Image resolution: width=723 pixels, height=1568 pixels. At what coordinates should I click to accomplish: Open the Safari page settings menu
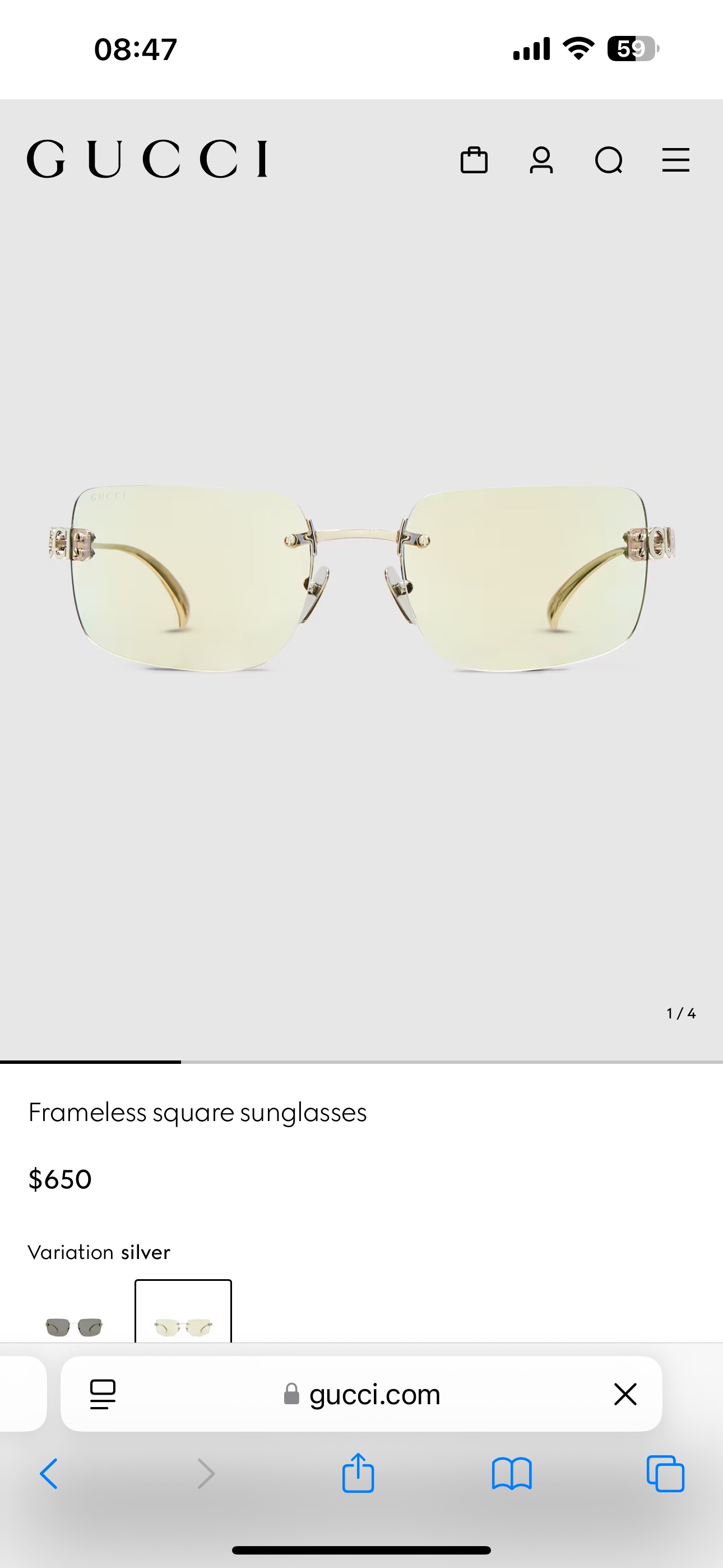[x=103, y=1393]
